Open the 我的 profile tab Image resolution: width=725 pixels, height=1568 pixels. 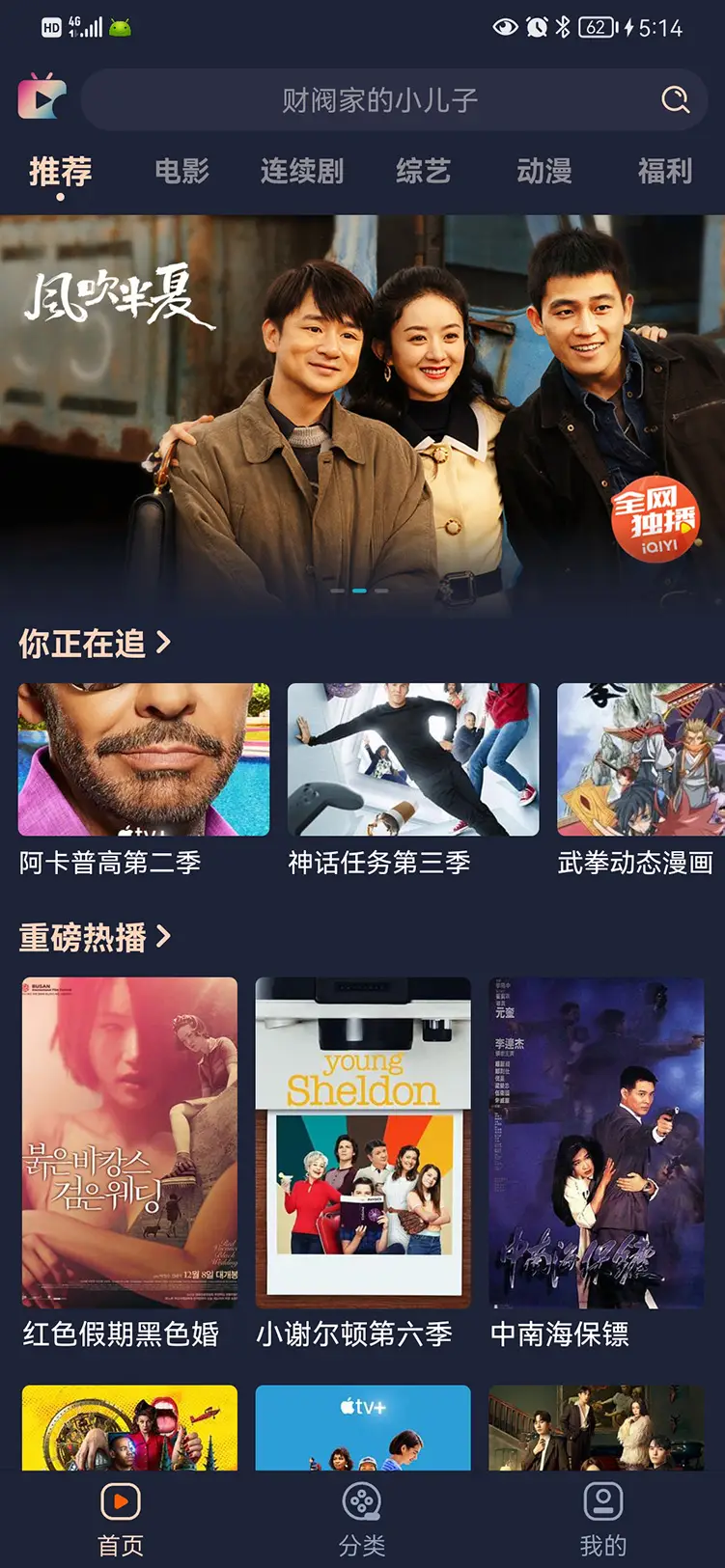(602, 1519)
